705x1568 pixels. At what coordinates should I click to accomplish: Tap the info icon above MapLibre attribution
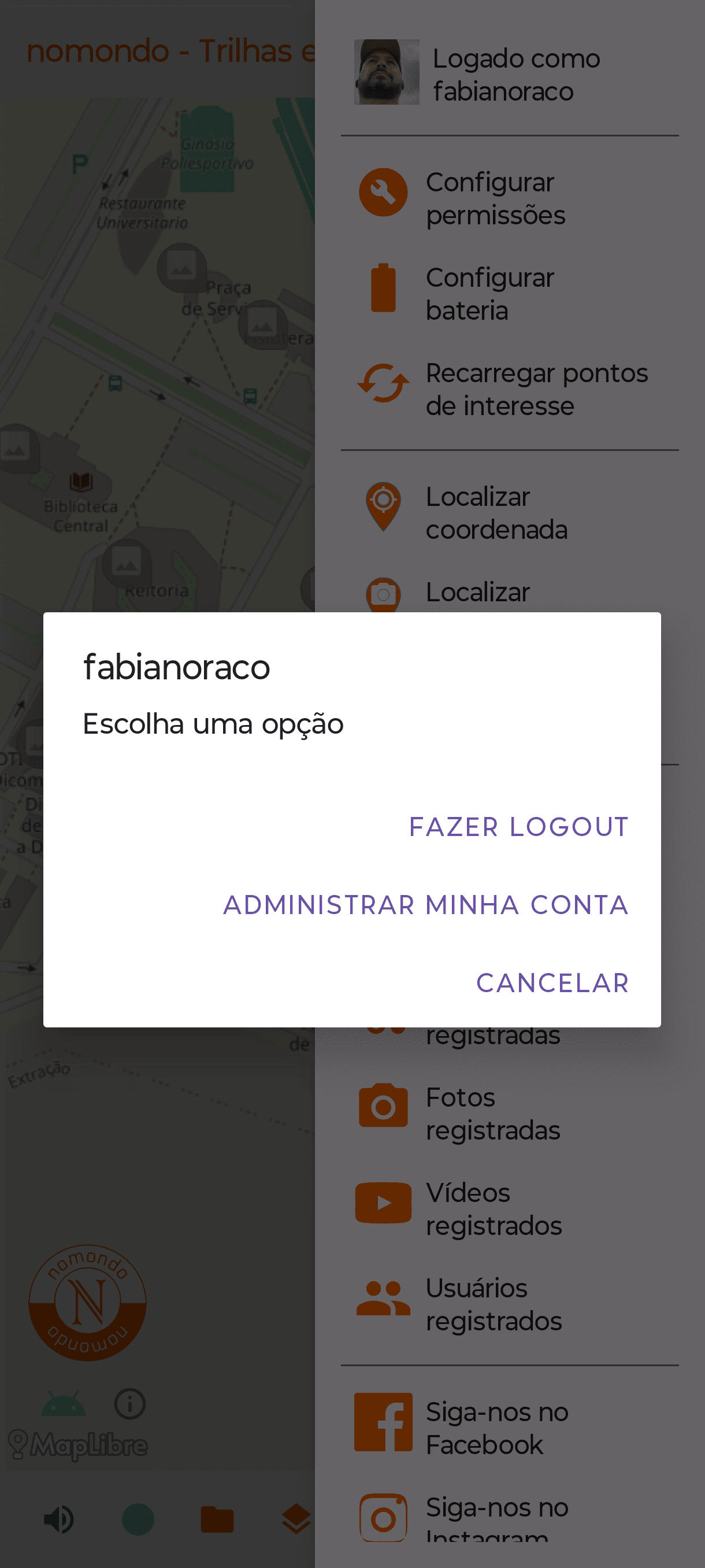pos(129,1404)
